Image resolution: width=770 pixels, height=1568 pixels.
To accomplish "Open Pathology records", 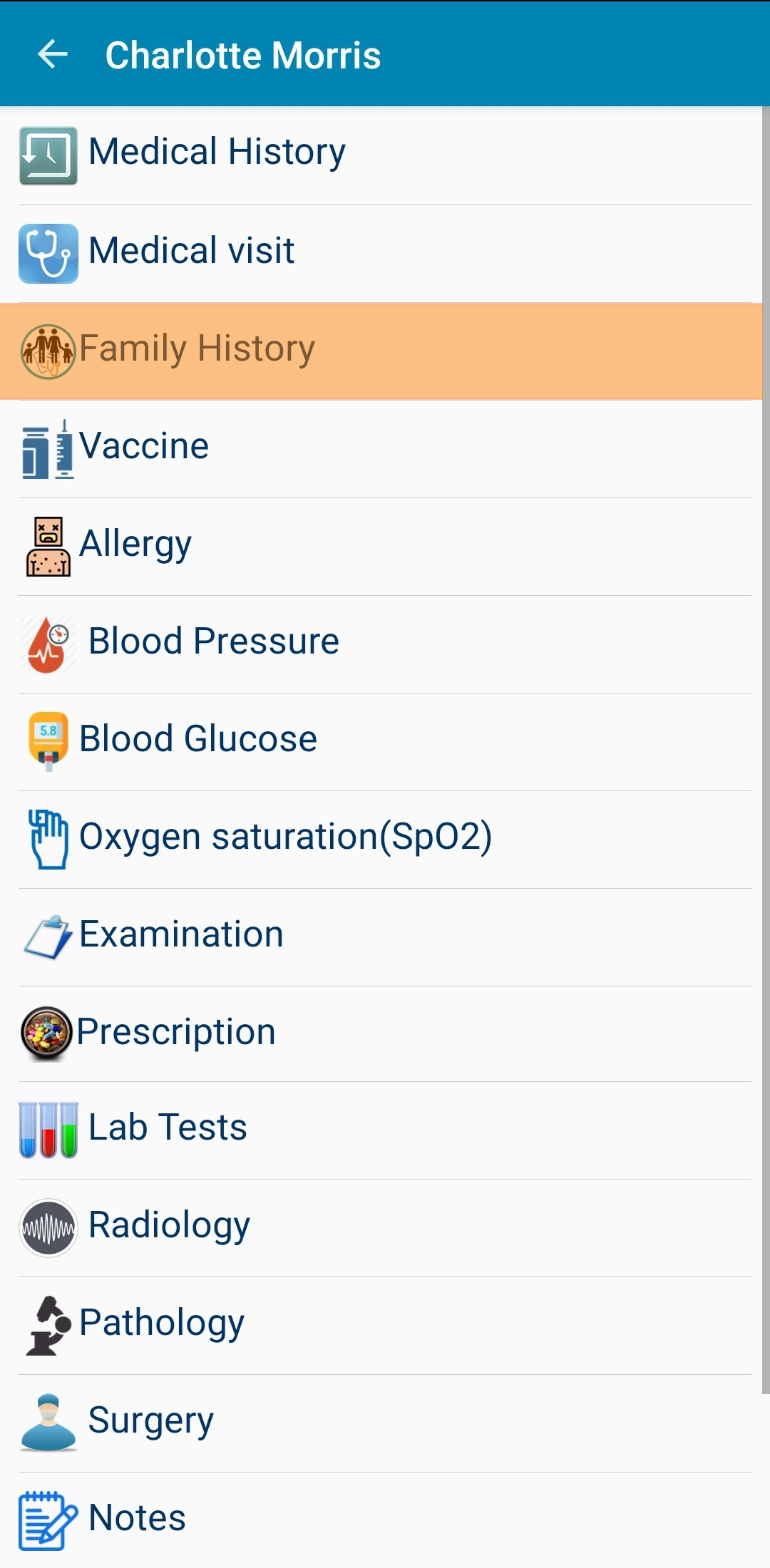I will (x=381, y=1326).
